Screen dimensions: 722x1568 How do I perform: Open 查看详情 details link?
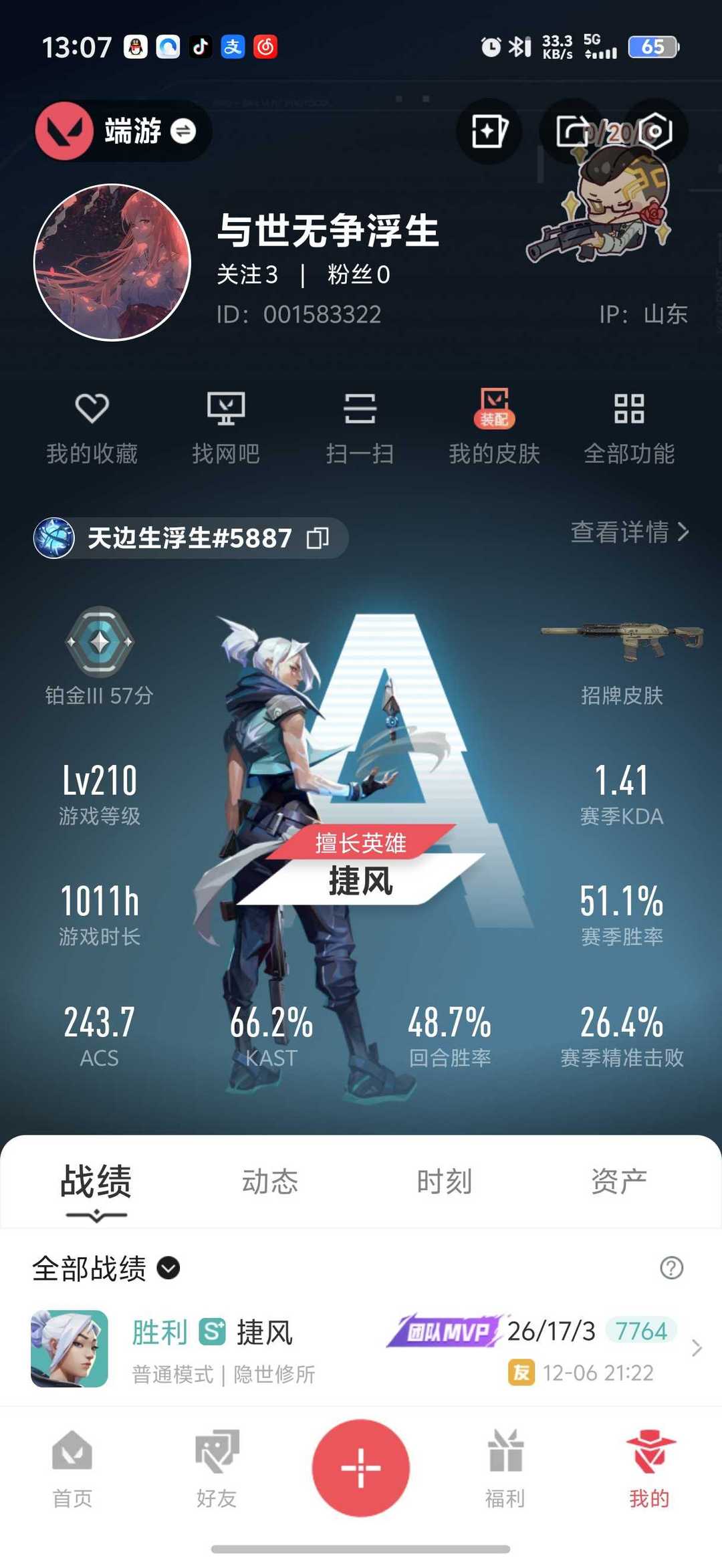629,532
